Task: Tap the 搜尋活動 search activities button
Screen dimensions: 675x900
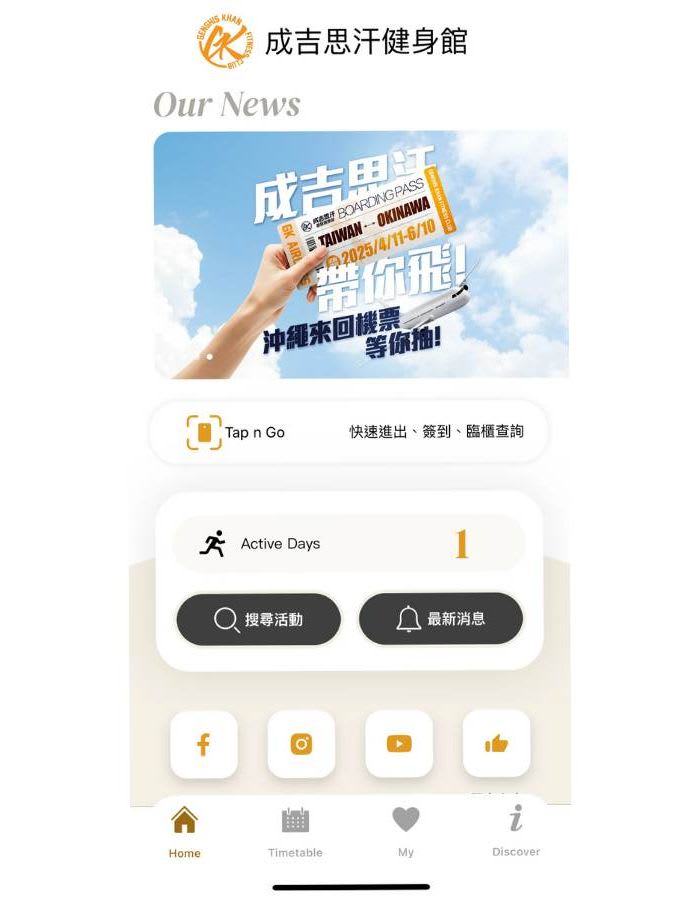Action: point(259,619)
